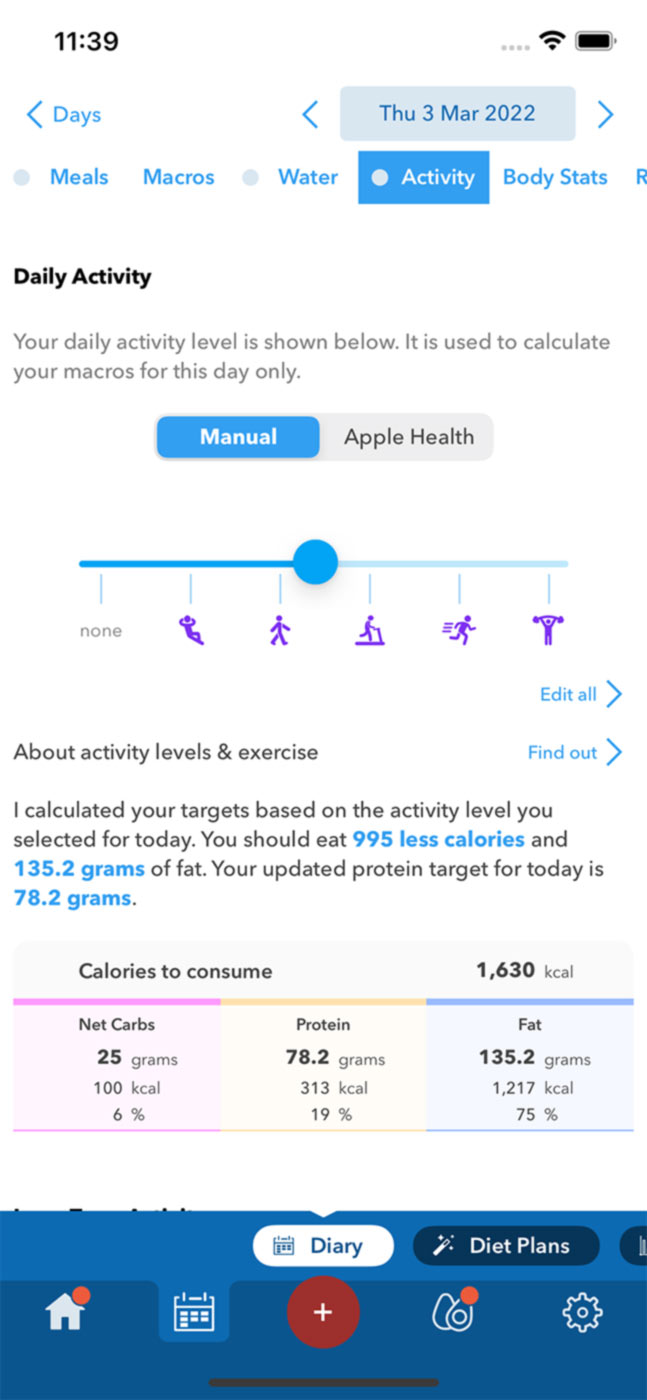
Task: Open the avocado foods tab
Action: click(x=452, y=1311)
